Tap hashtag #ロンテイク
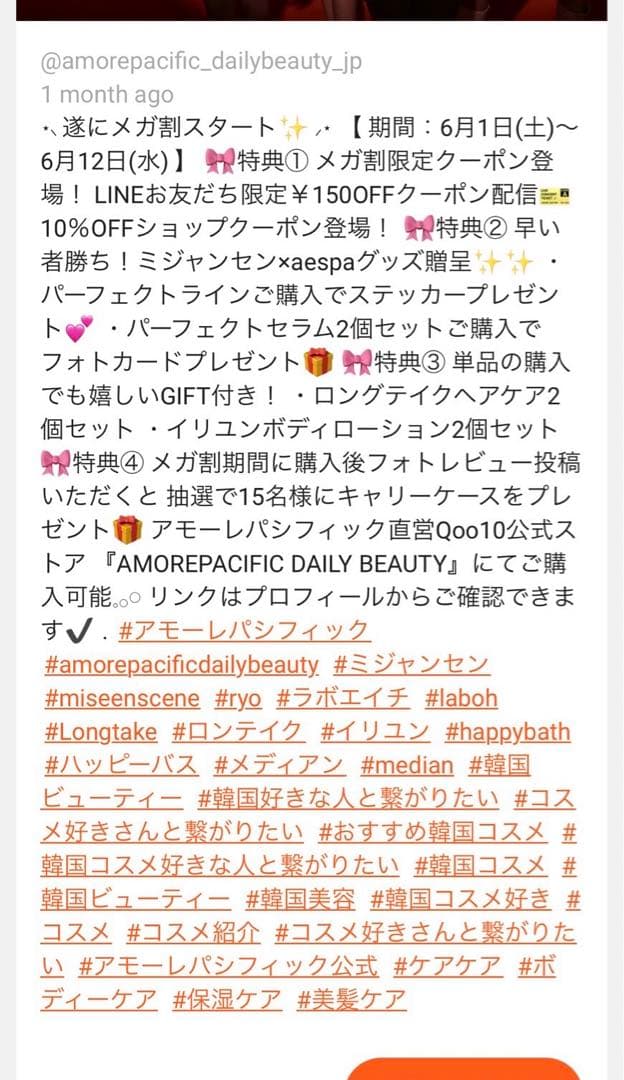Image resolution: width=624 pixels, height=1080 pixels. pyautogui.click(x=238, y=732)
